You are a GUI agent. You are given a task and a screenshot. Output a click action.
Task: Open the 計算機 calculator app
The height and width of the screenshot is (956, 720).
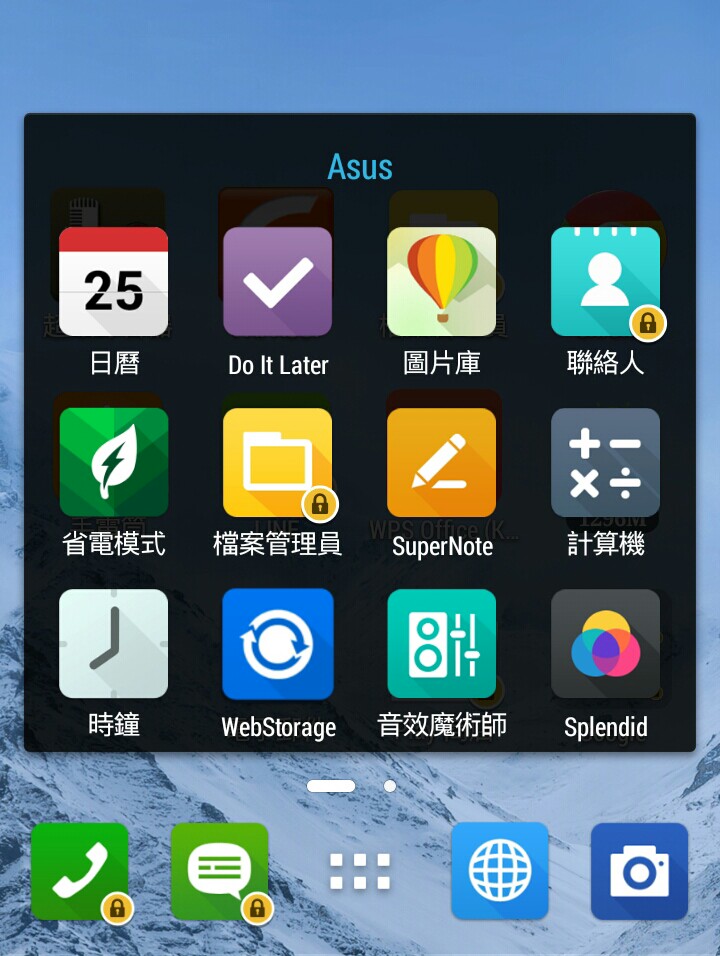(x=605, y=462)
